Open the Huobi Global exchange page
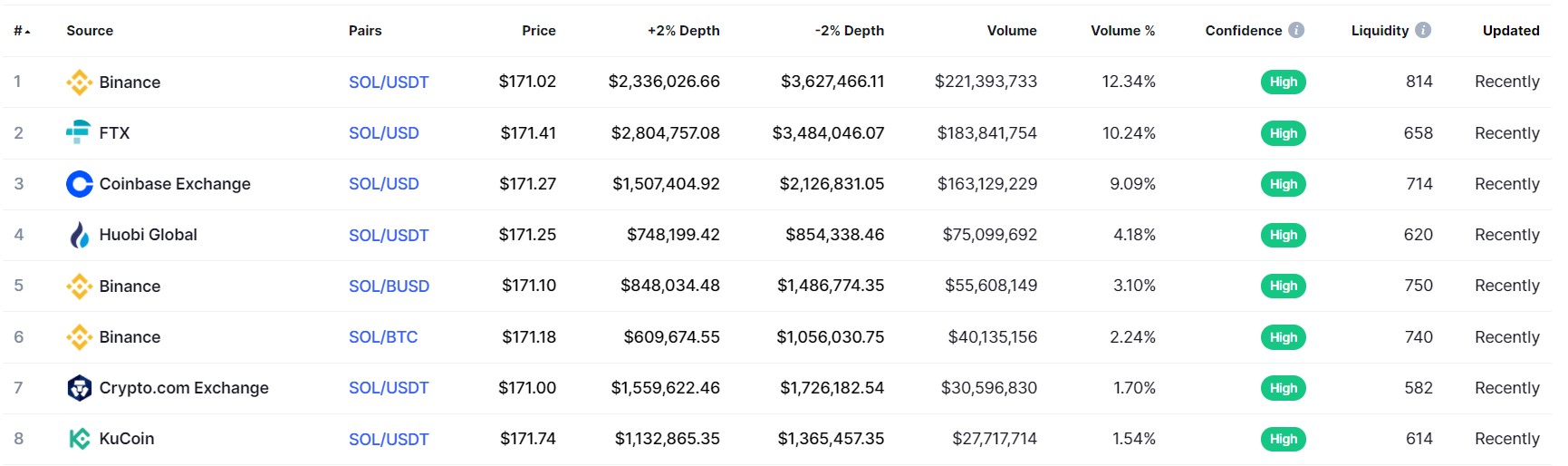Screen dimensions: 1568x466 148,235
